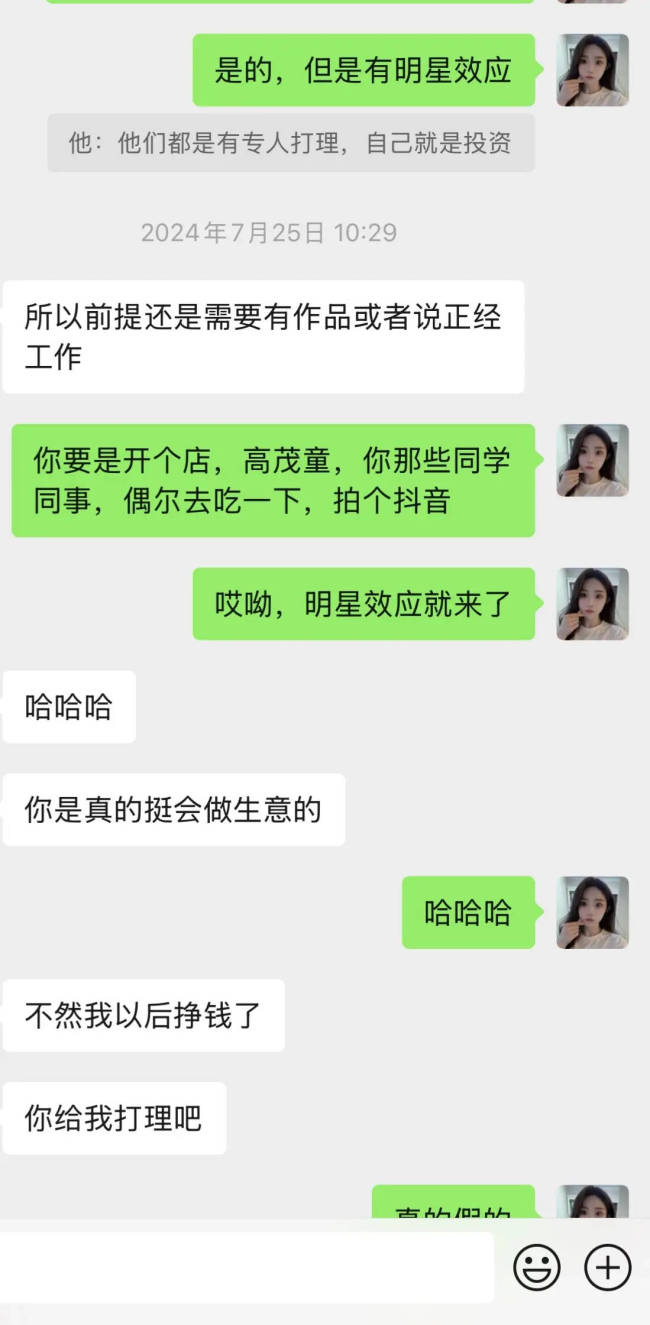Open the avatar beside the 高茂童 message
This screenshot has height=1325, width=650.
[x=592, y=461]
